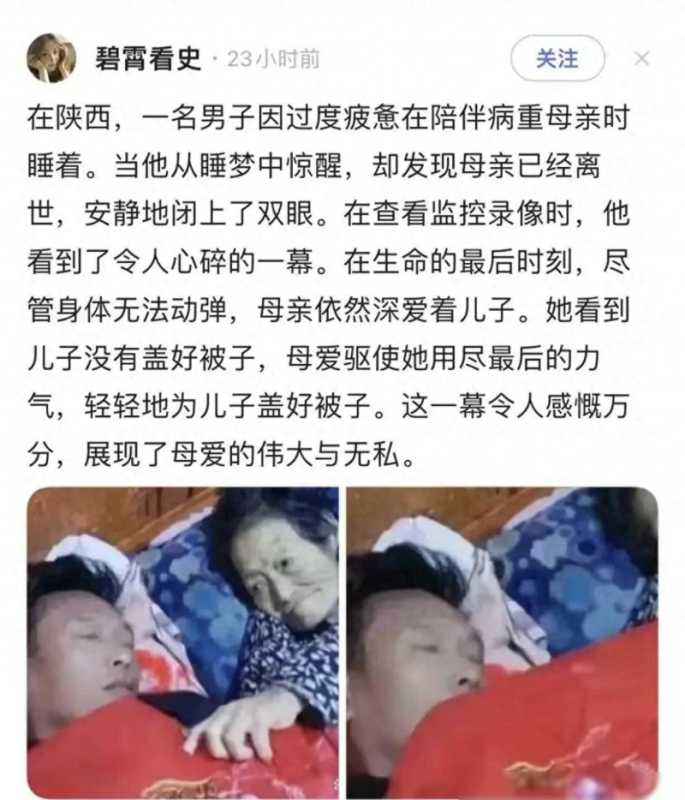This screenshot has height=800, width=685.
Task: Open 碧霄看史's profile avatar
Action: click(x=50, y=58)
